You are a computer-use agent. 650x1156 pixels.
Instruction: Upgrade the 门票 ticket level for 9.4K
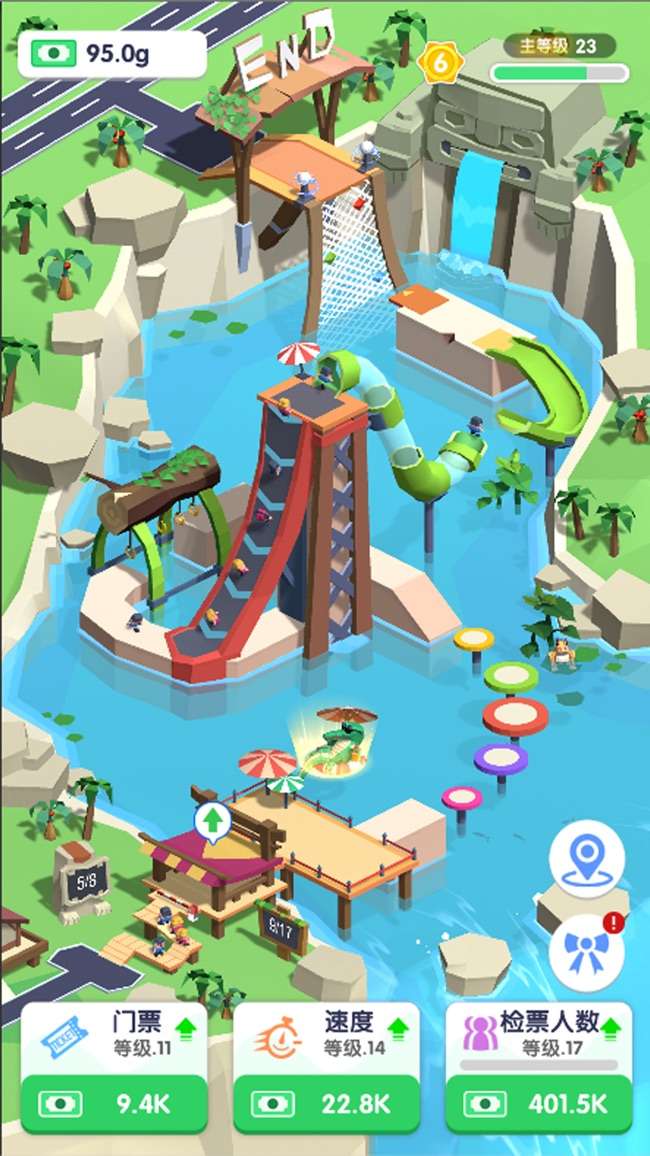point(114,1104)
